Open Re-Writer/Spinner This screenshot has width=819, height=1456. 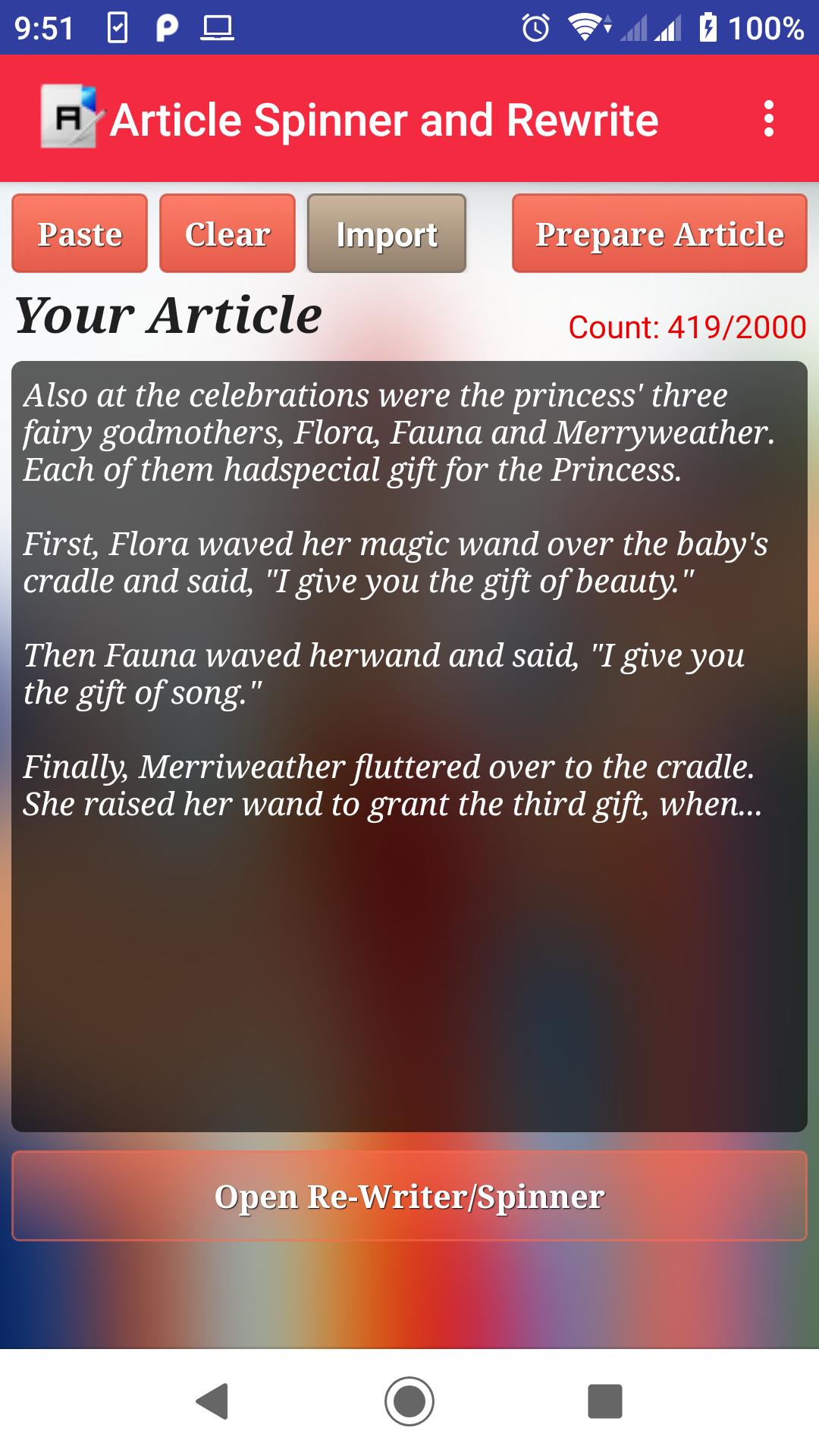click(x=409, y=1196)
